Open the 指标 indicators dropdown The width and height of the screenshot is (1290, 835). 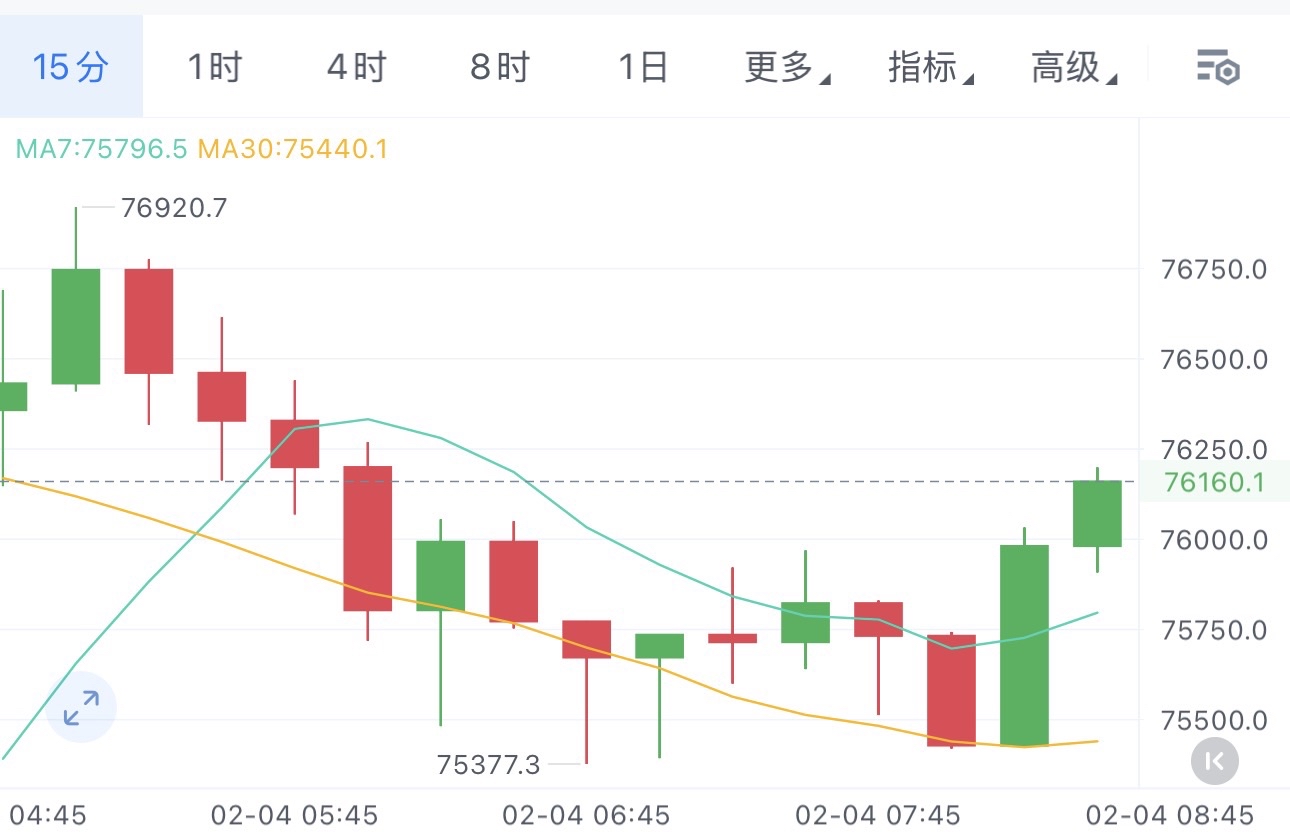(x=930, y=68)
